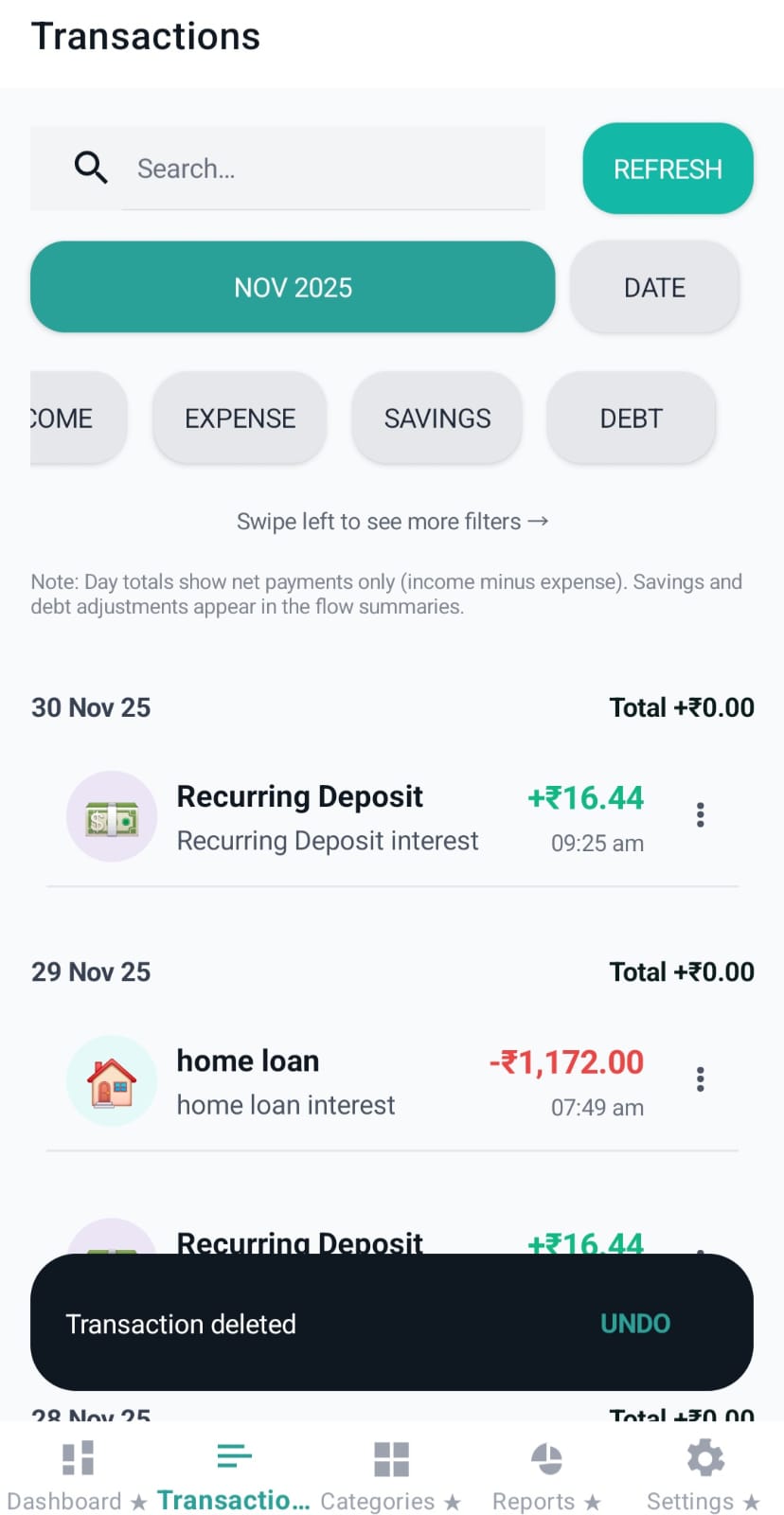
Task: Switch to the Settings tab
Action: (x=704, y=1475)
